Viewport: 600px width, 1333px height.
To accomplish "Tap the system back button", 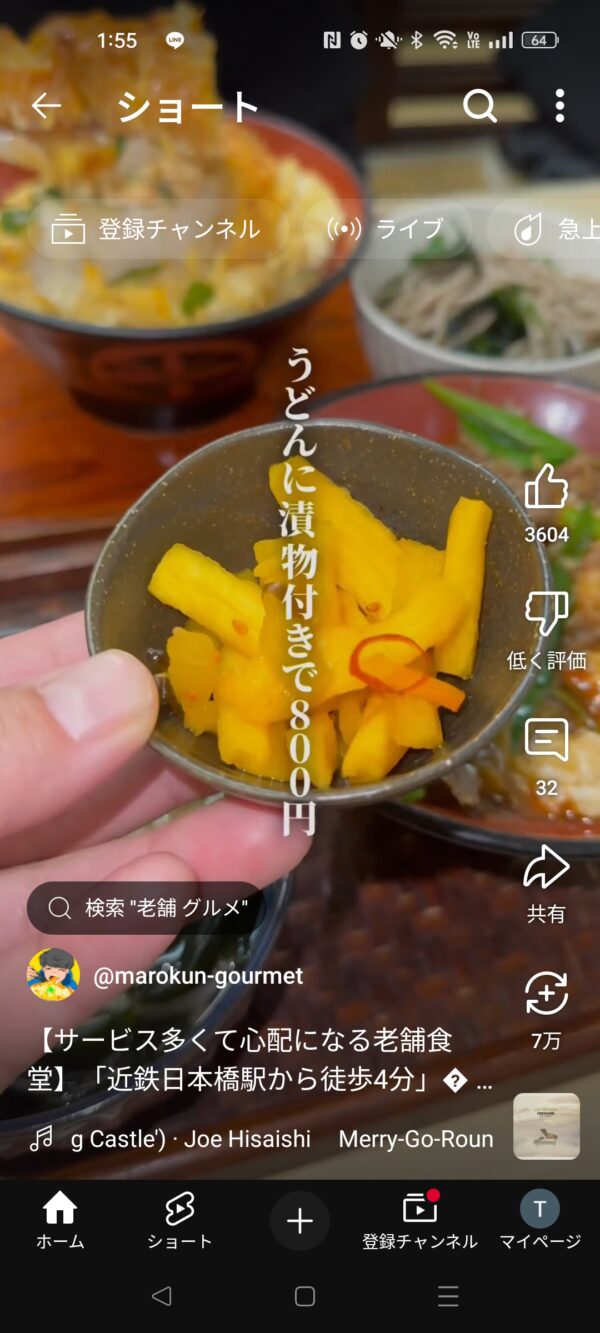I will pyautogui.click(x=161, y=1297).
